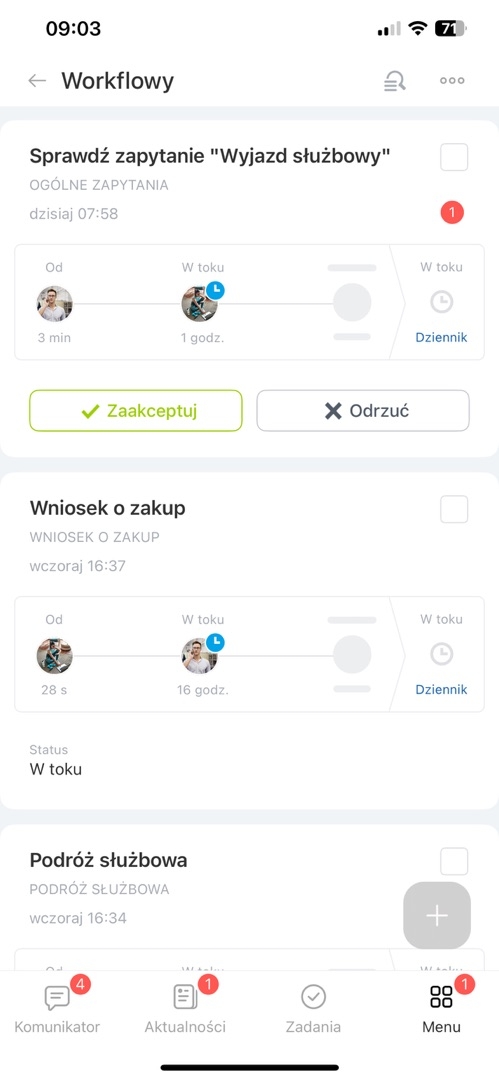Open Dziennik in the Wyjazd służbowy card

(x=441, y=338)
